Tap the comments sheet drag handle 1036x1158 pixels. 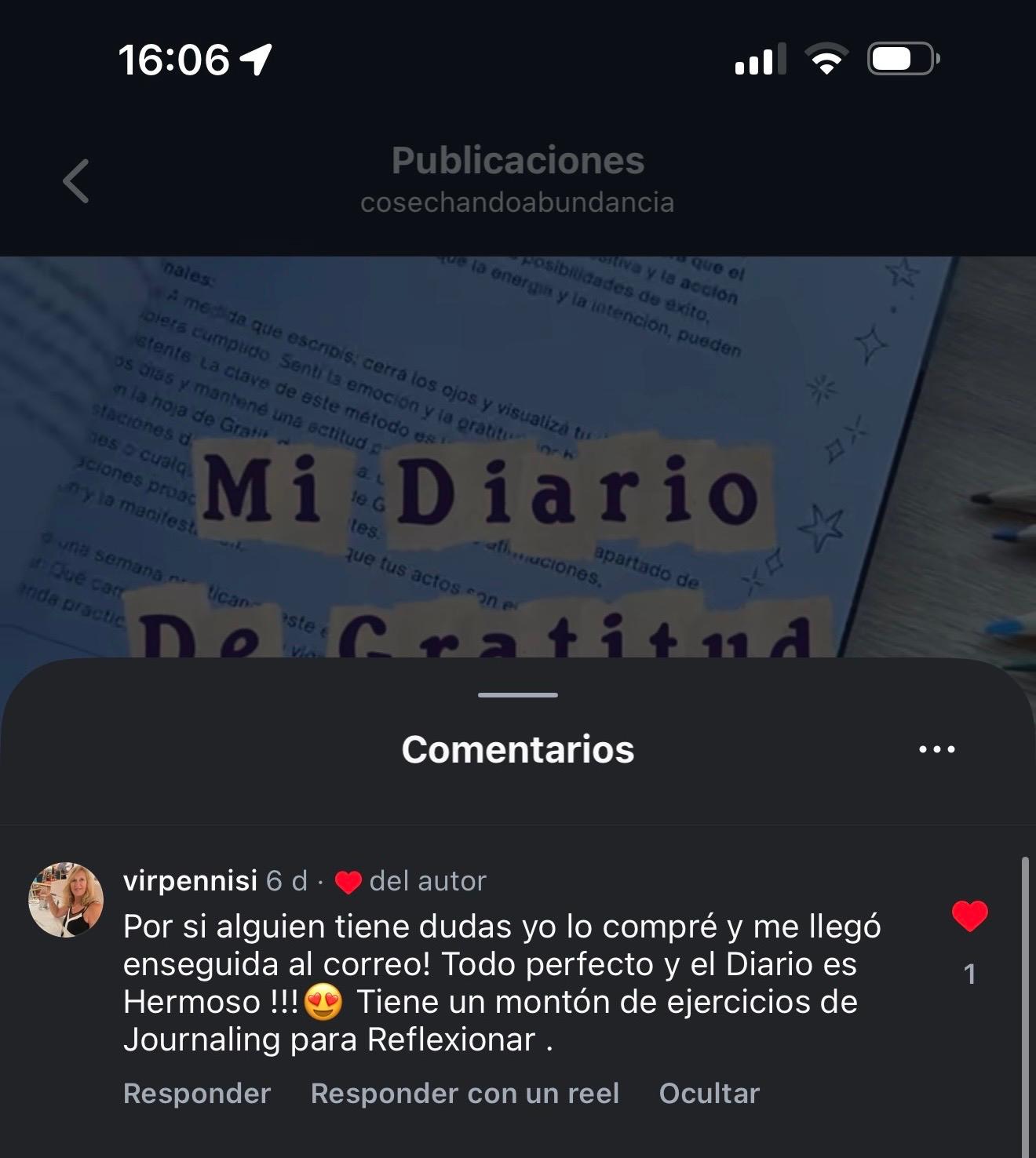tap(518, 695)
